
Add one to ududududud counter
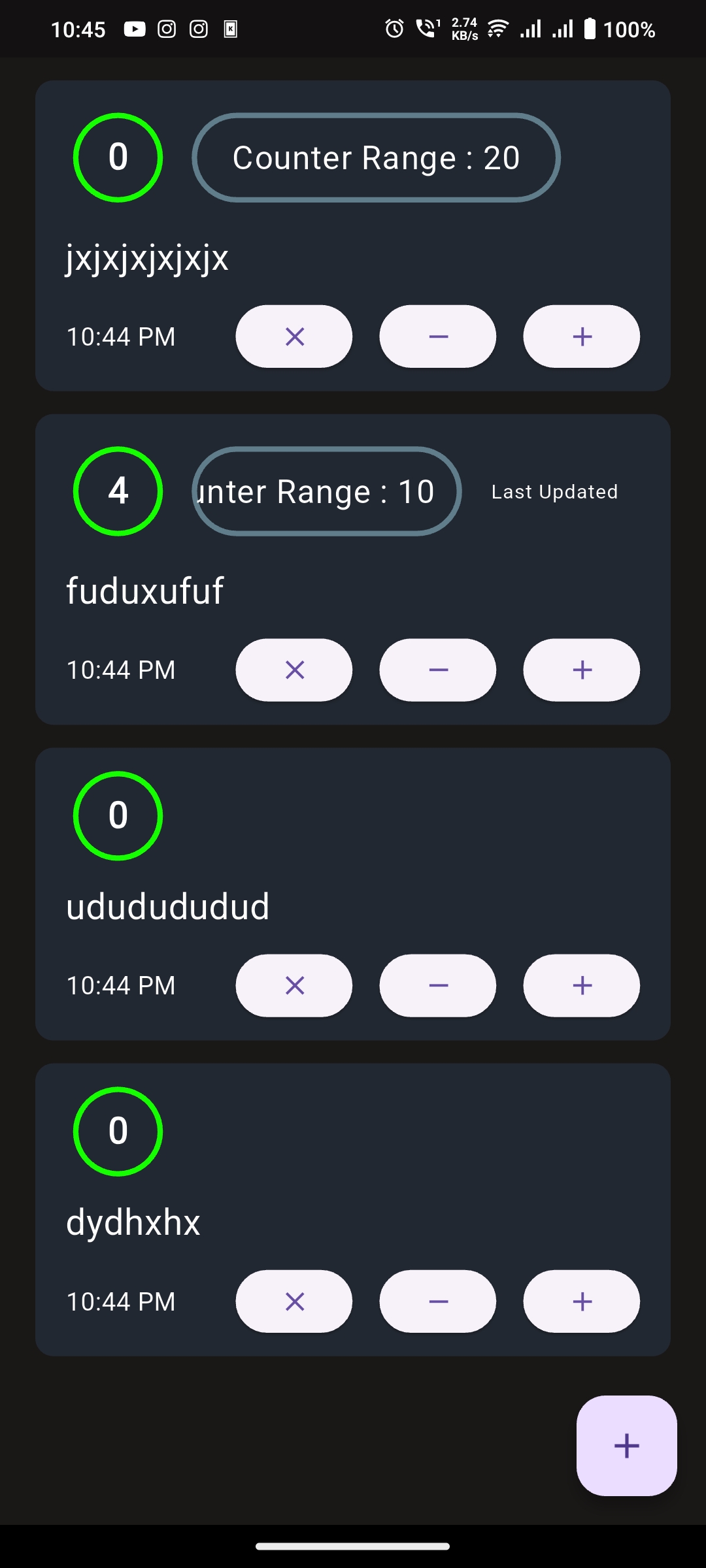tap(581, 985)
